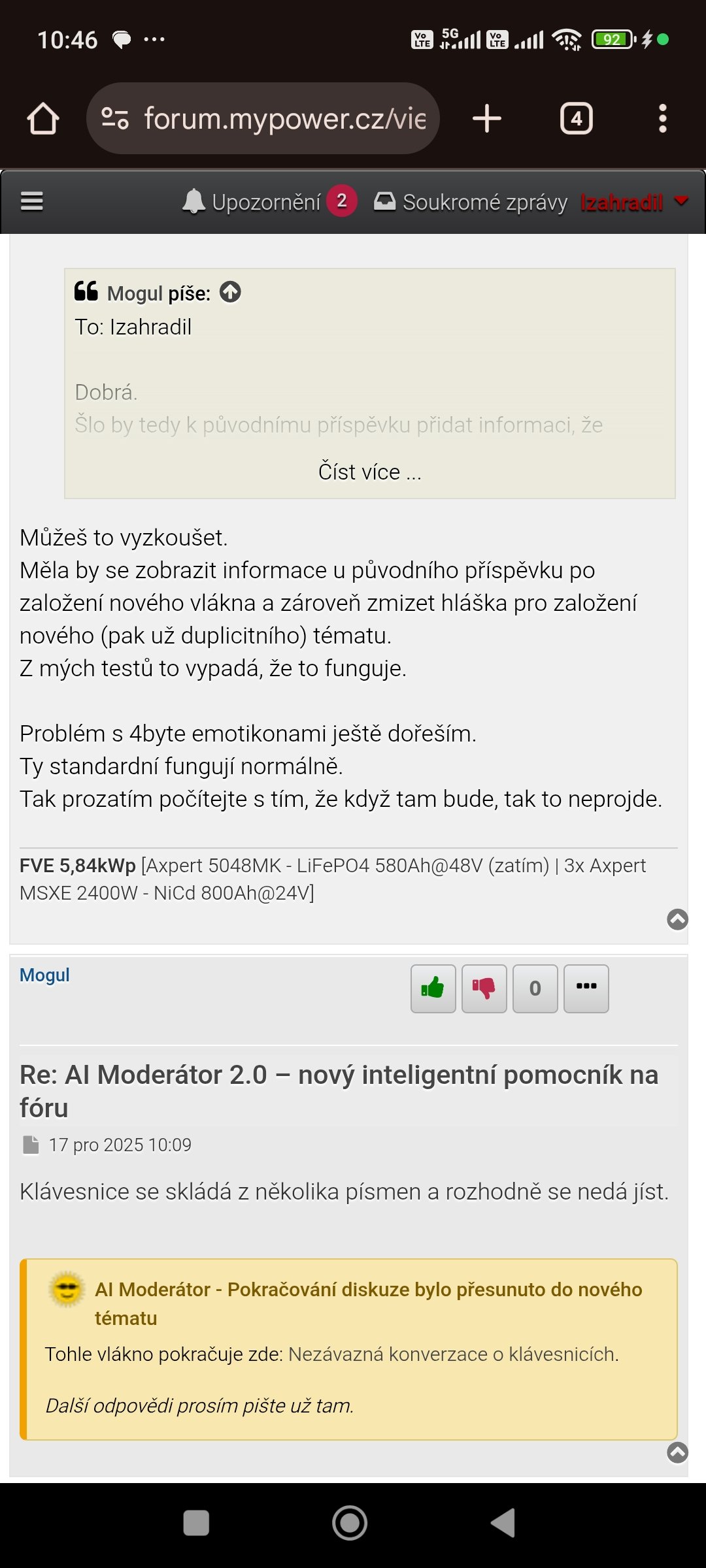This screenshot has width=706, height=1568.
Task: Go back with the system back button
Action: point(503,1523)
